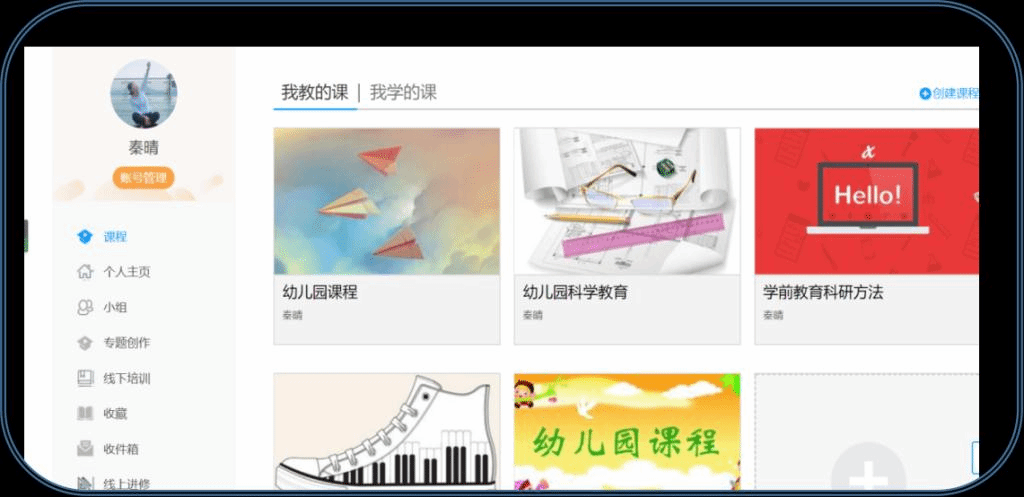This screenshot has width=1024, height=497.
Task: Open 线下培训 in the sidebar
Action: (x=126, y=379)
